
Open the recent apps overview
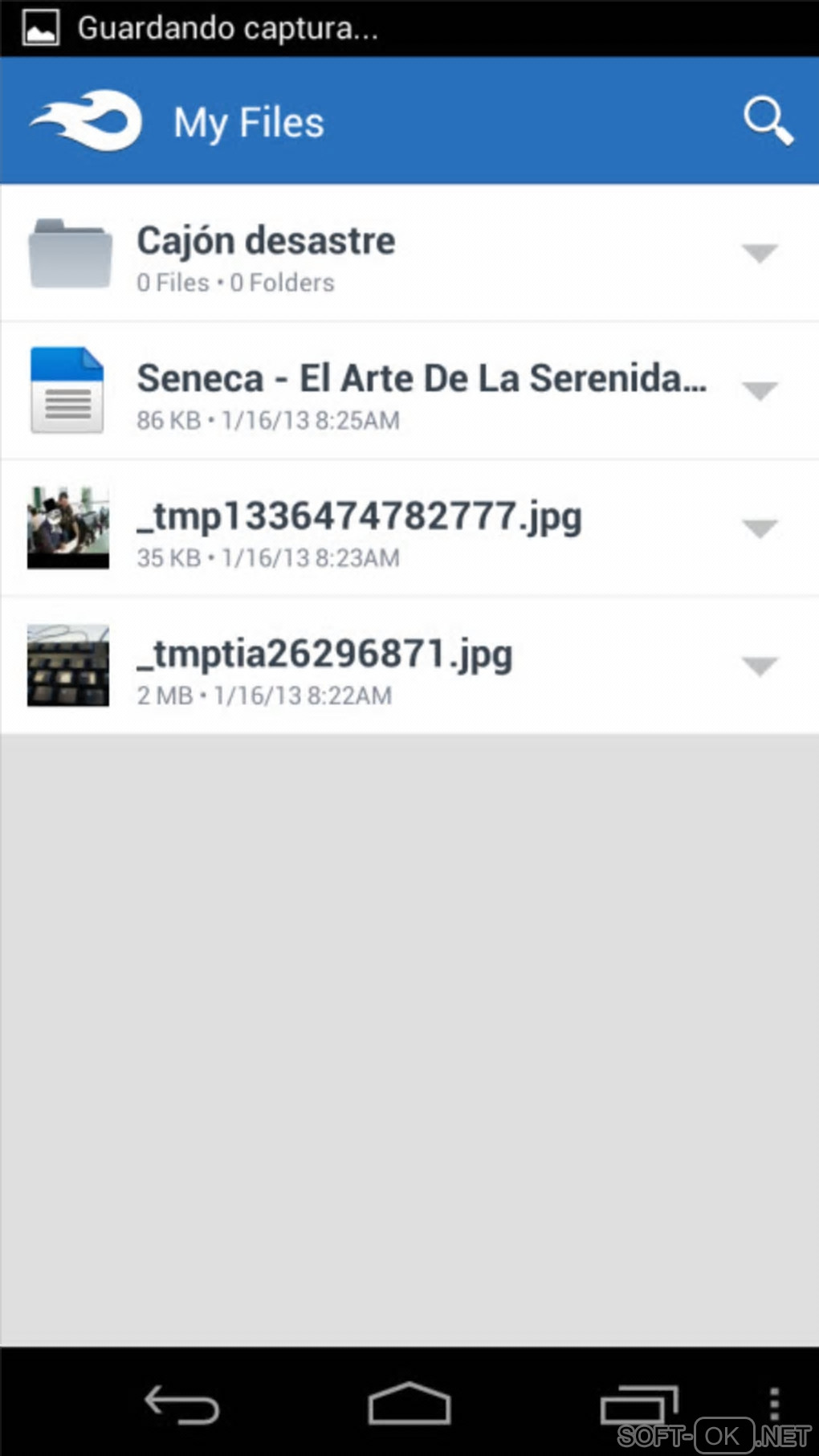coord(639,1405)
